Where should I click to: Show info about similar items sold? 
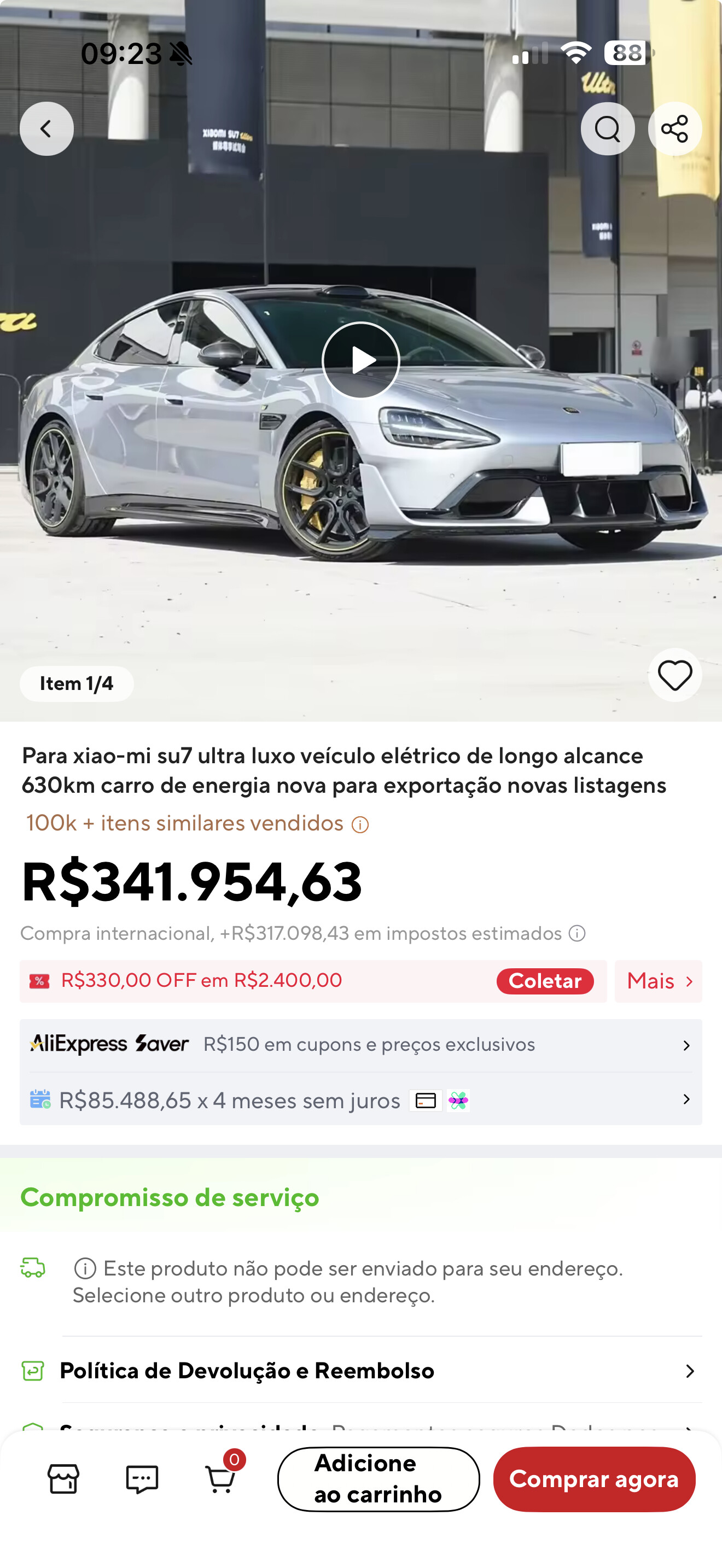pos(360,825)
